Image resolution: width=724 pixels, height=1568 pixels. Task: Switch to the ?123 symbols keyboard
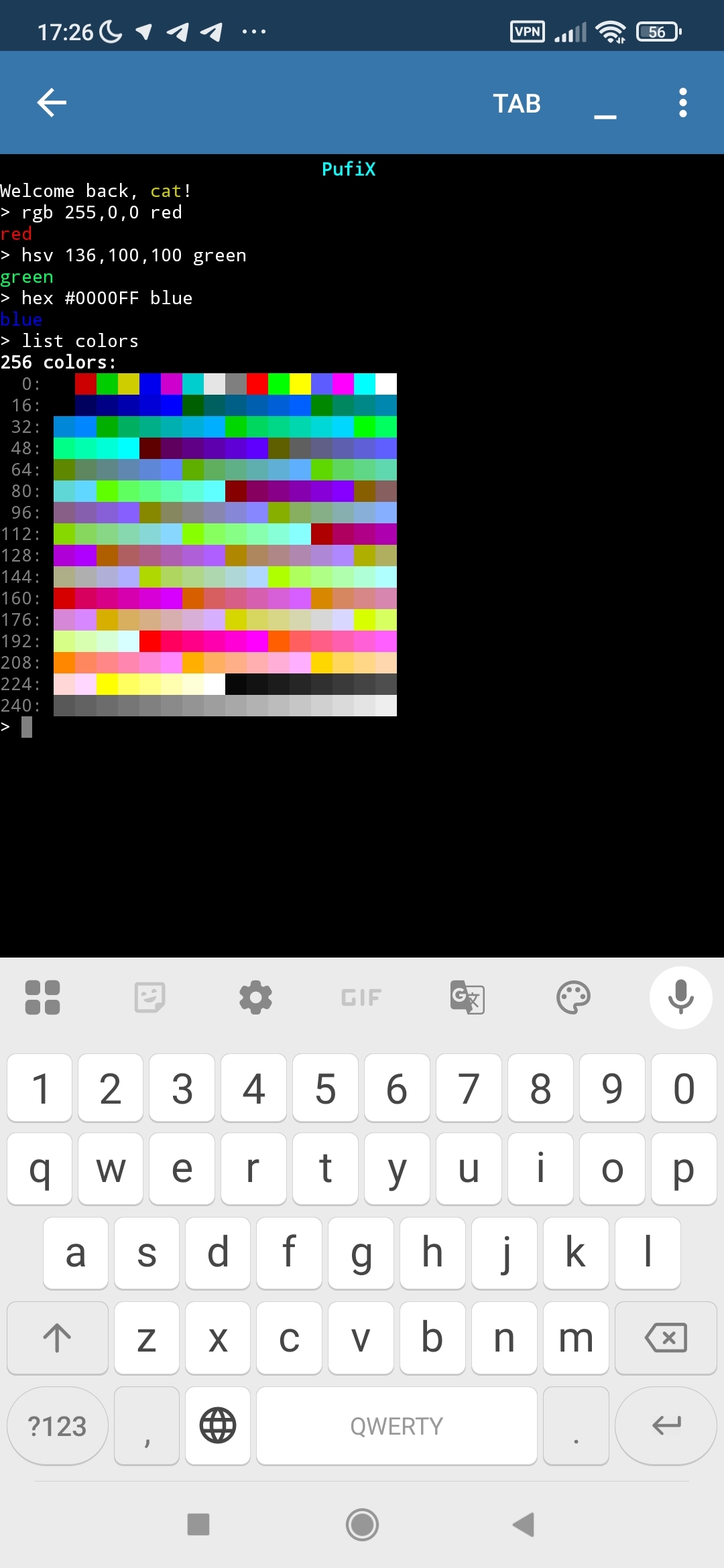(58, 1425)
